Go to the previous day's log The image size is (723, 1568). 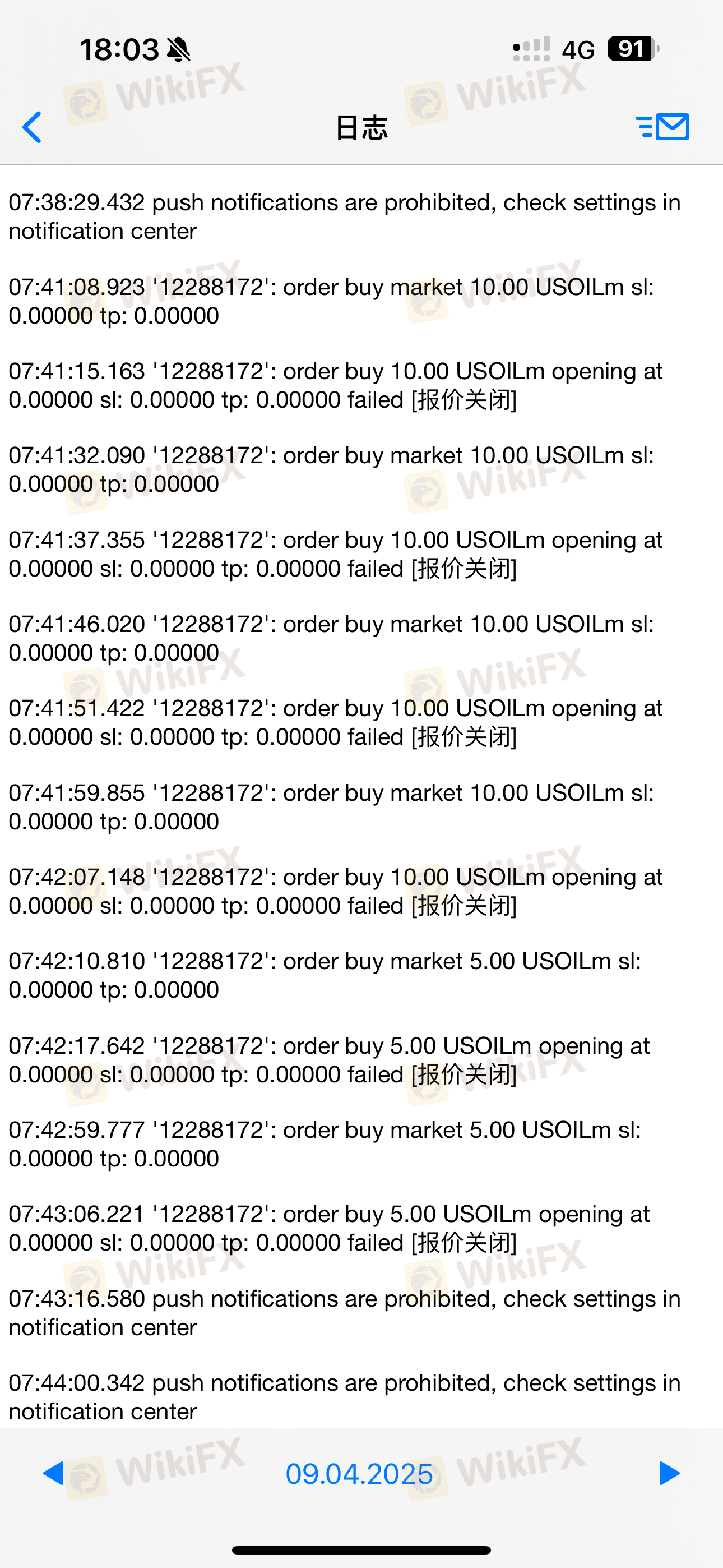(x=54, y=1473)
